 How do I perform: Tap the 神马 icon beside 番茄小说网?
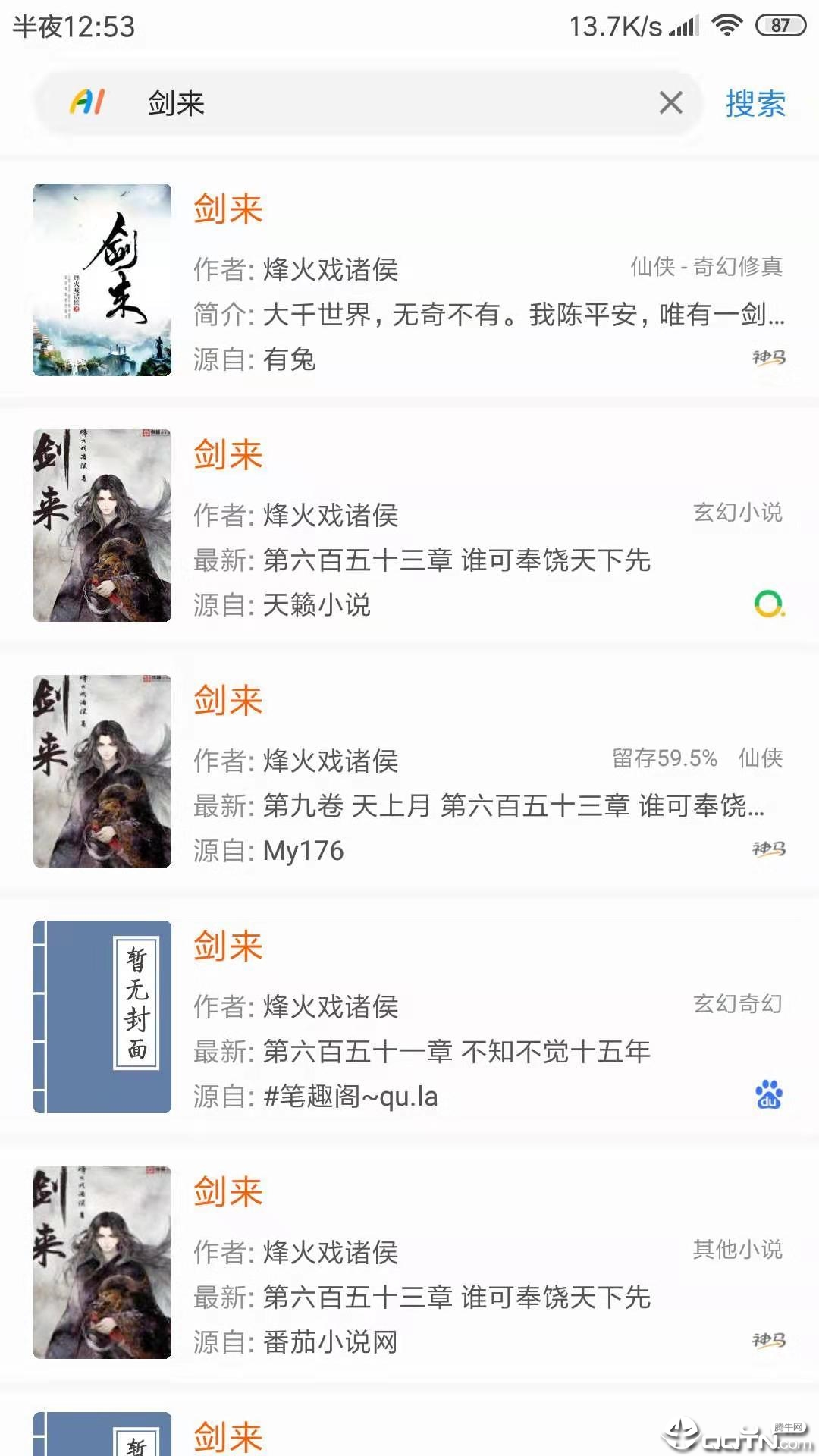tap(768, 1341)
